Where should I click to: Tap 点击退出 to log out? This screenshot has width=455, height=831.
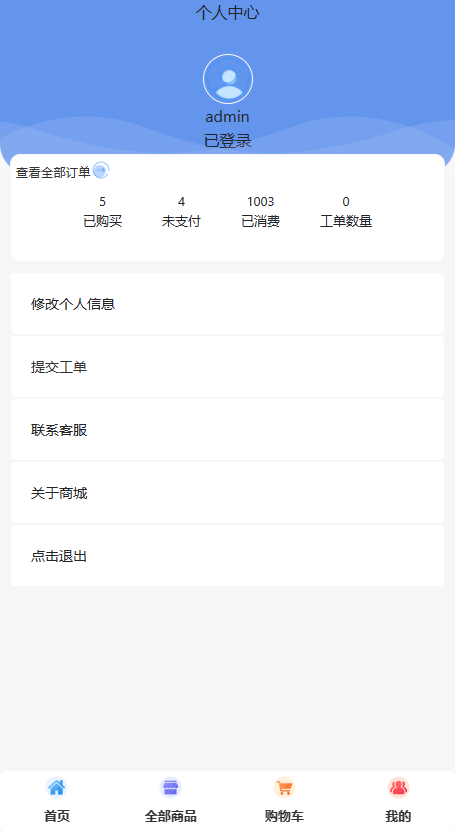[227, 556]
